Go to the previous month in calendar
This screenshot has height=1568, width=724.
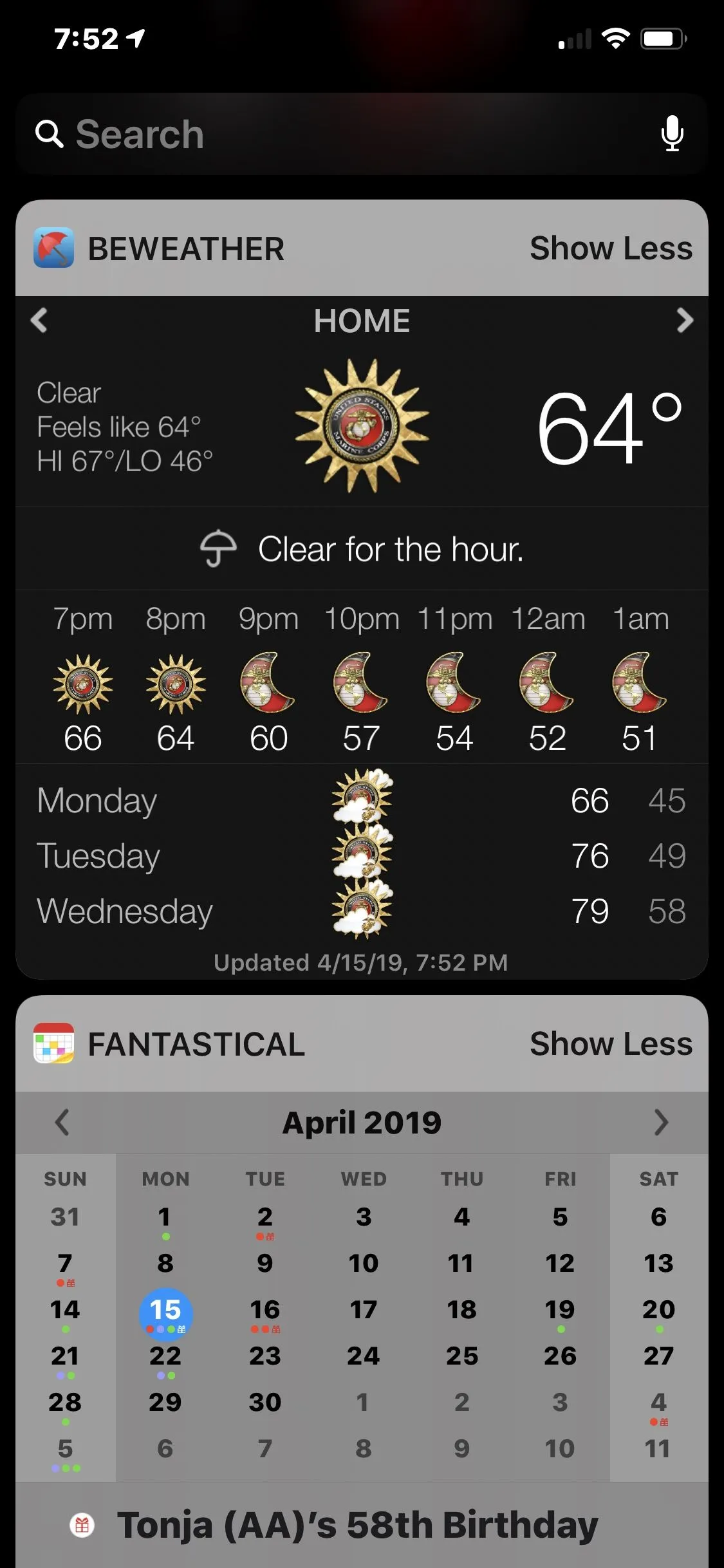pyautogui.click(x=62, y=1123)
